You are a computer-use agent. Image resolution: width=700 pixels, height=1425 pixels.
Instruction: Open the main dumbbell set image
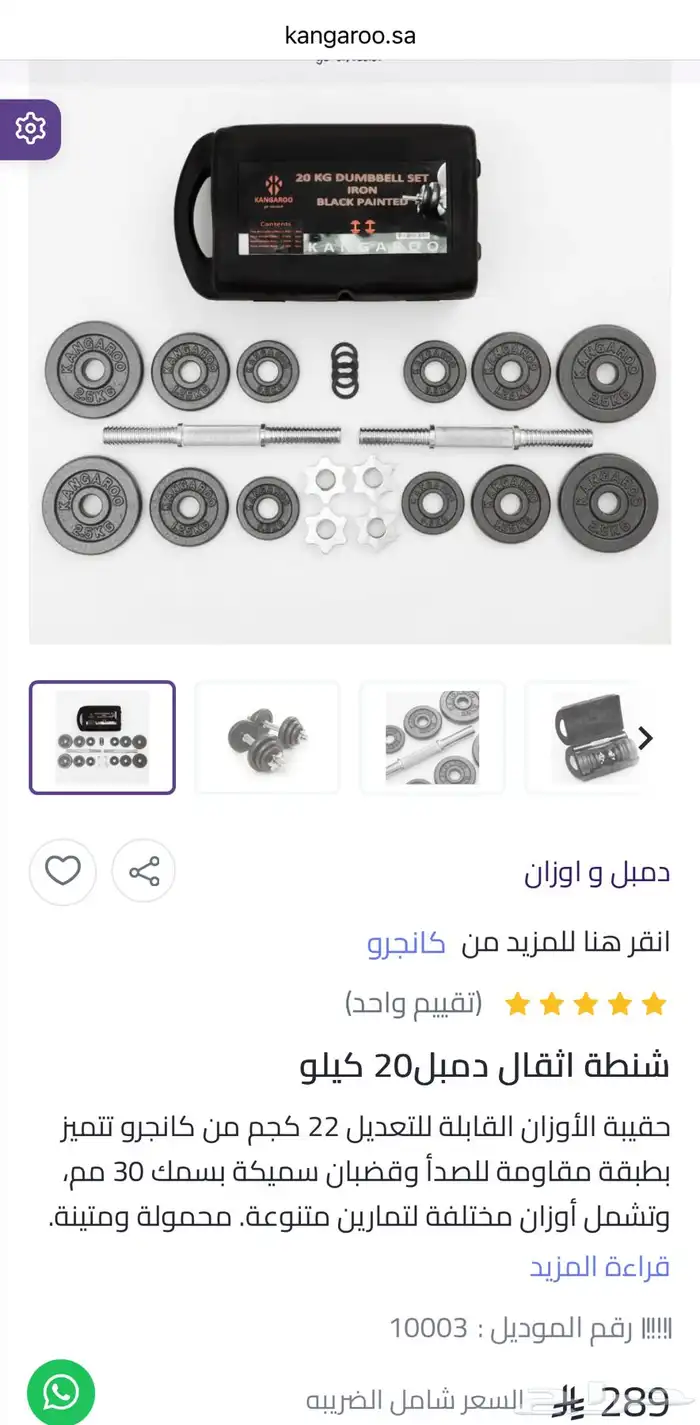pyautogui.click(x=350, y=350)
